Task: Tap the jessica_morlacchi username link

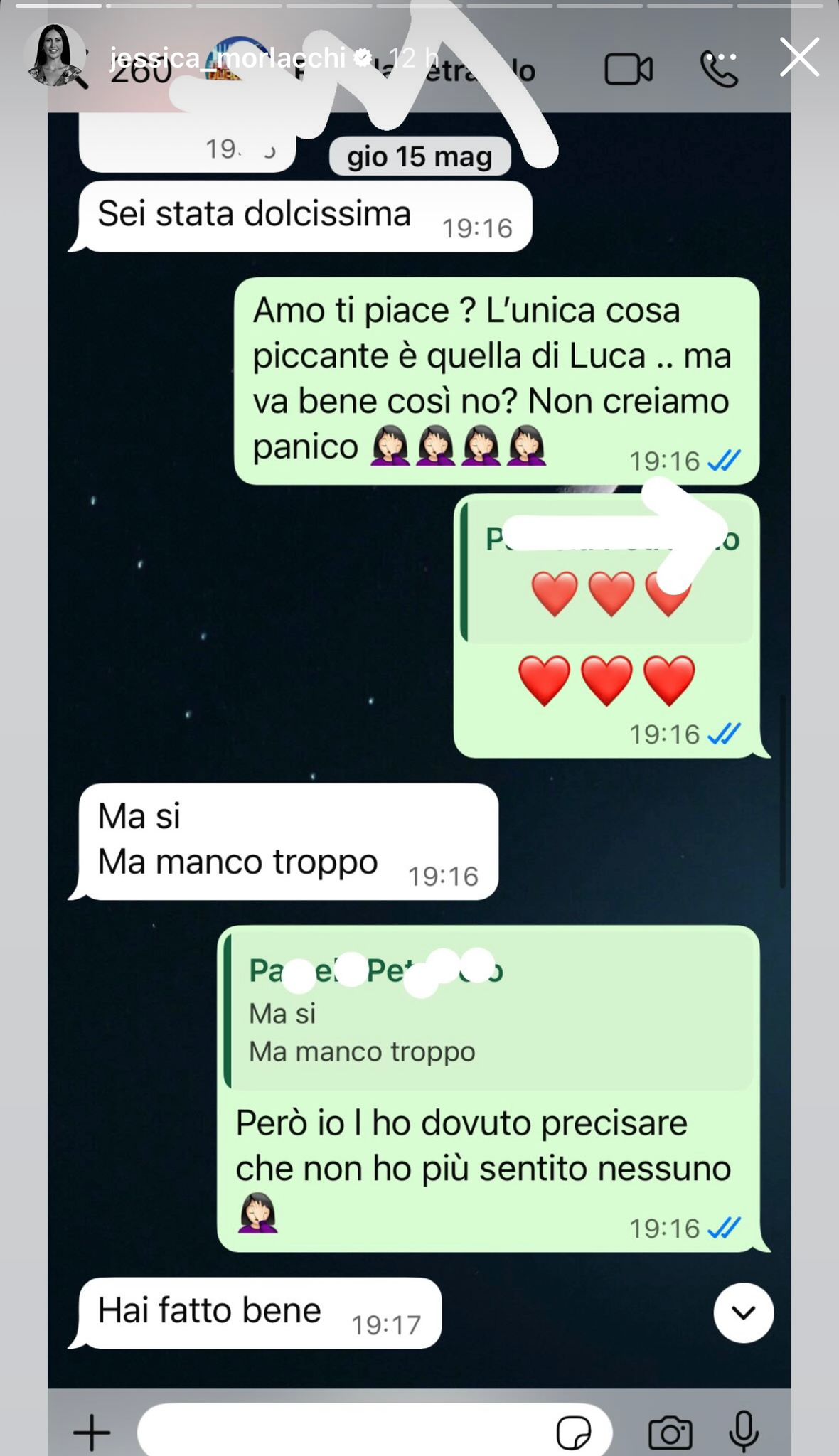Action: pos(228,58)
